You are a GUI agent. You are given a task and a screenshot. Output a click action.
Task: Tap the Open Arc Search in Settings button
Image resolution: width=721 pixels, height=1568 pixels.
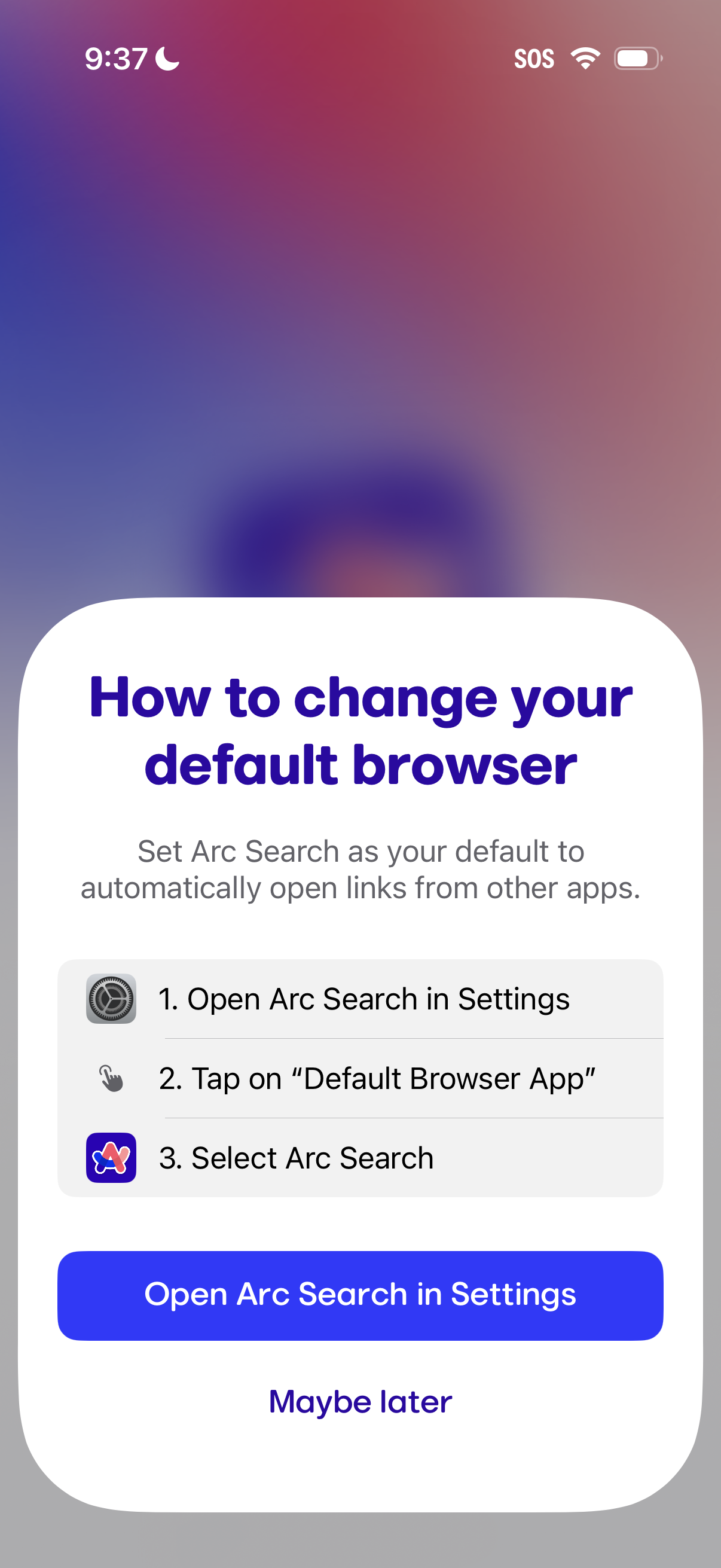coord(360,1295)
